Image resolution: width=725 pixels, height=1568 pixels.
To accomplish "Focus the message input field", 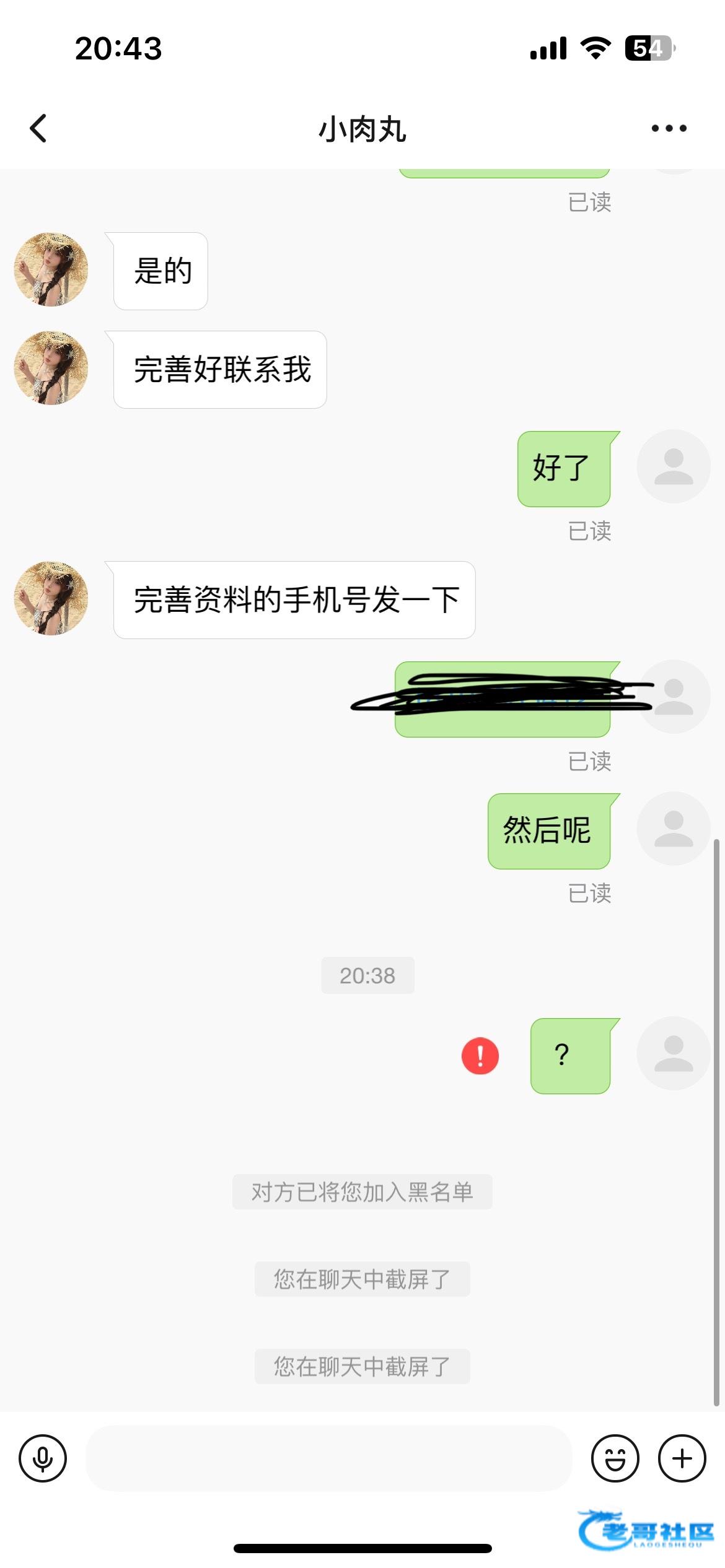I will click(x=328, y=1458).
